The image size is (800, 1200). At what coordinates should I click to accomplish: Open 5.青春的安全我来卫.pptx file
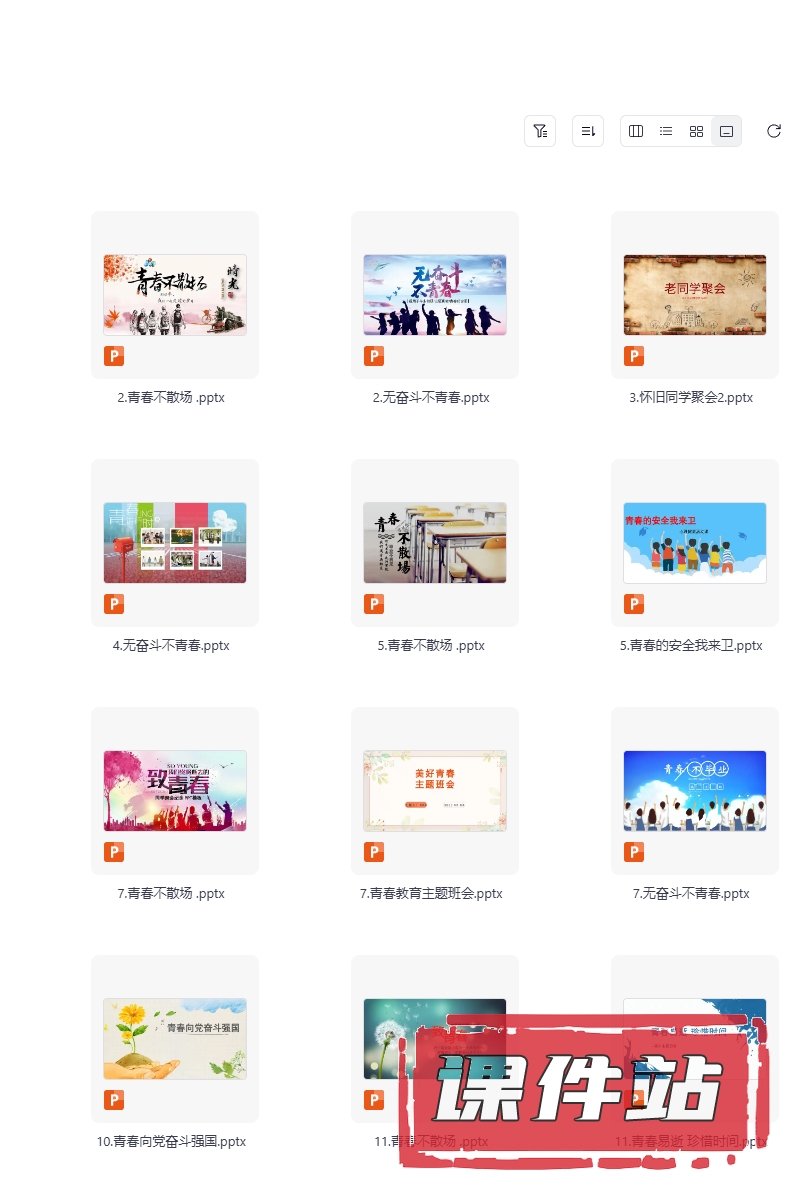[x=695, y=543]
